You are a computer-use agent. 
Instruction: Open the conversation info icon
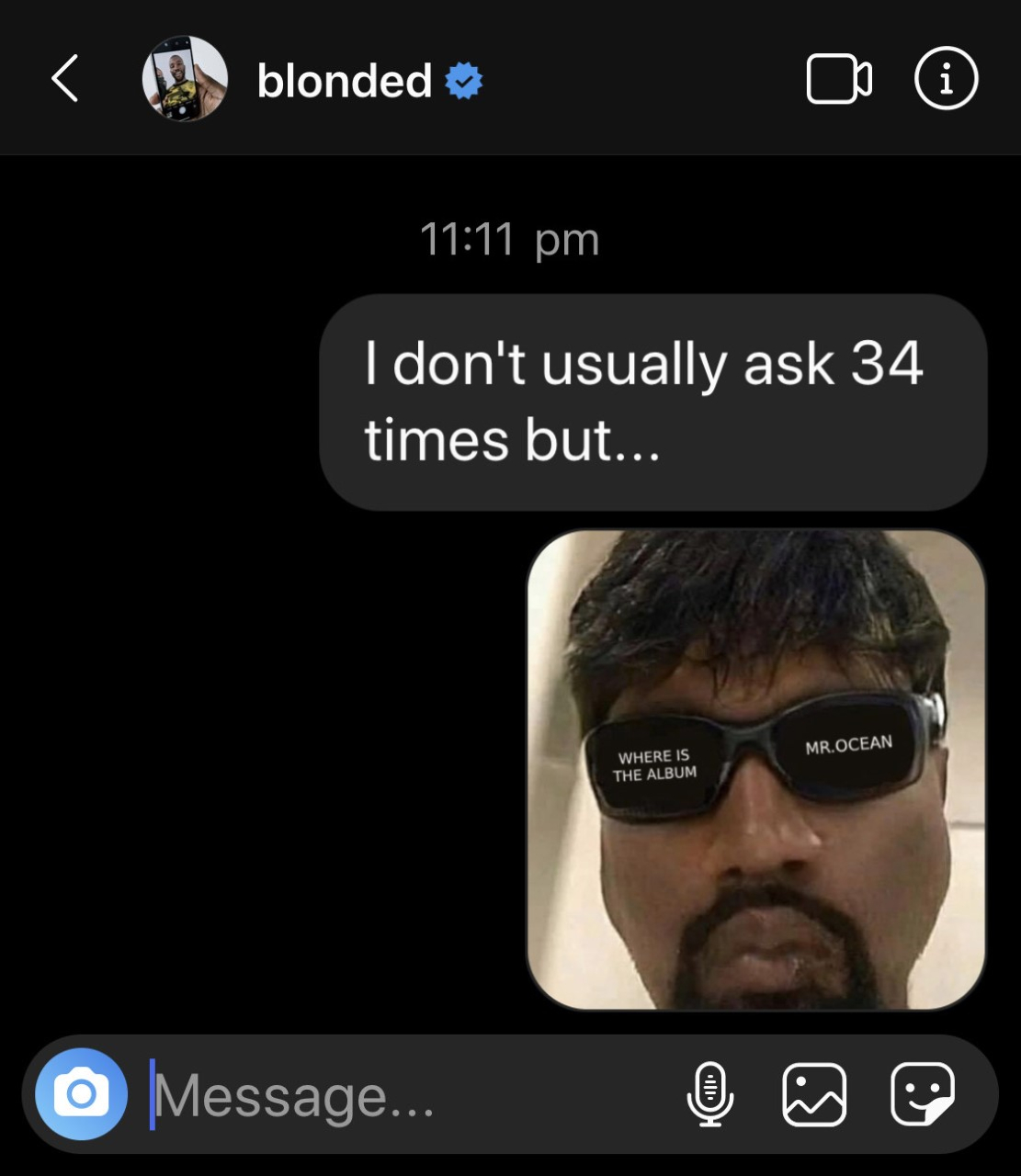(x=946, y=79)
